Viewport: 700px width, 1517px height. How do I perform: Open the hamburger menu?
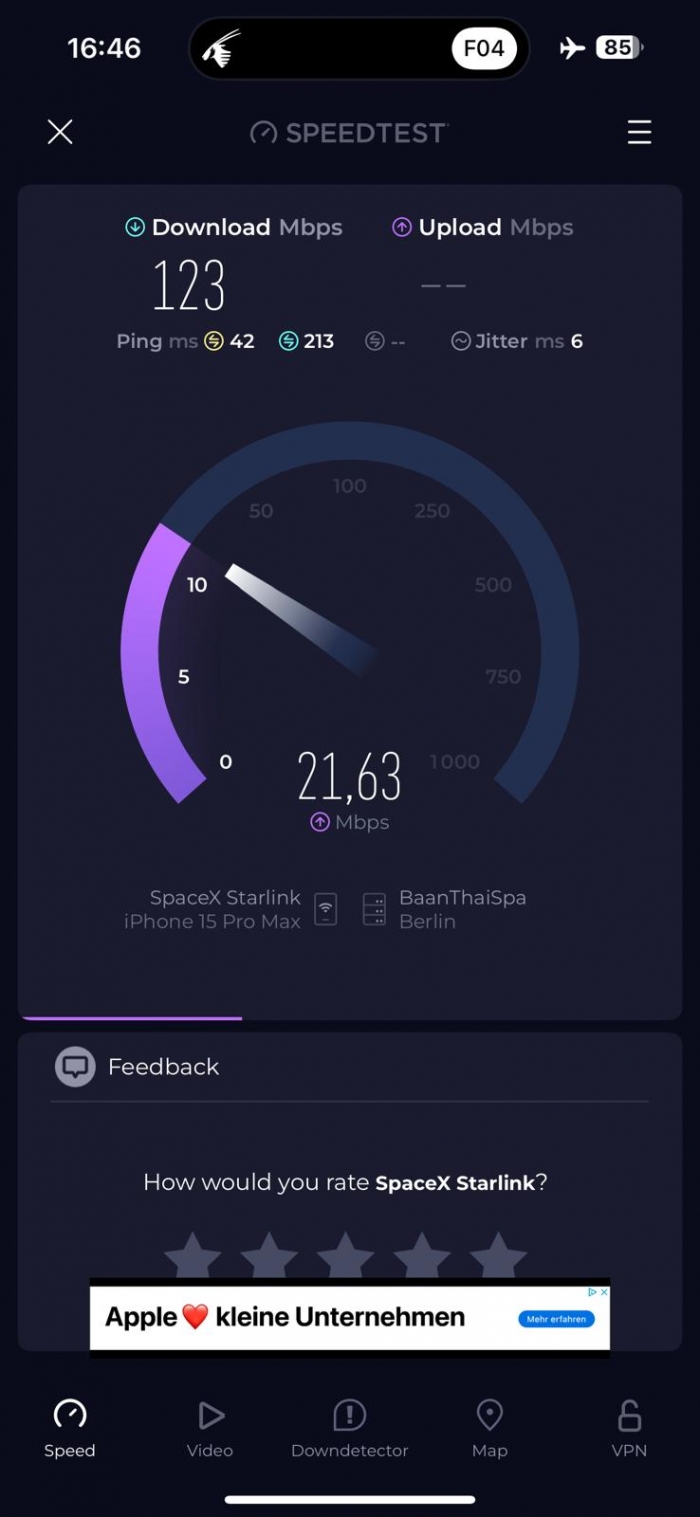coord(639,132)
